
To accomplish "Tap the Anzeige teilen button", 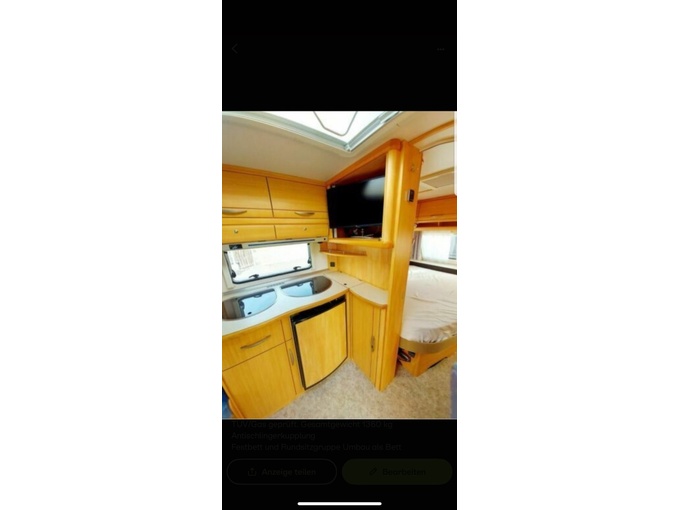I will pyautogui.click(x=281, y=471).
